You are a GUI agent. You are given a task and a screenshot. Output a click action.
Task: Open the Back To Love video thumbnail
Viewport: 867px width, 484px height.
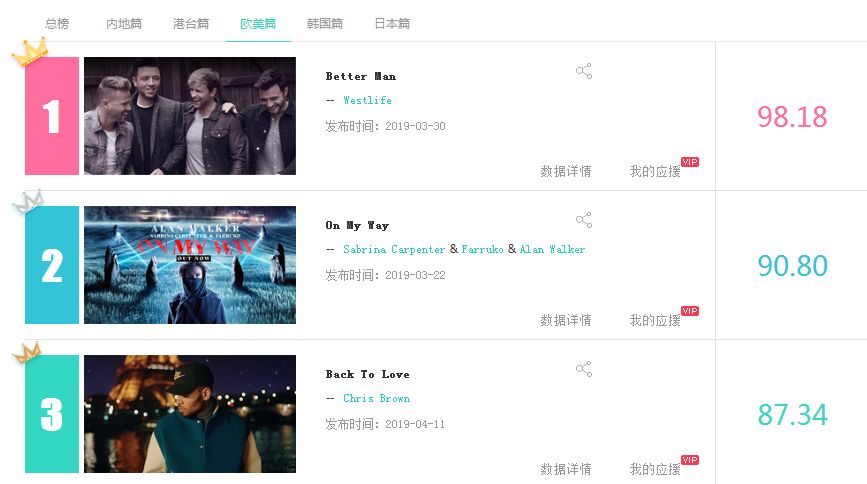click(190, 414)
